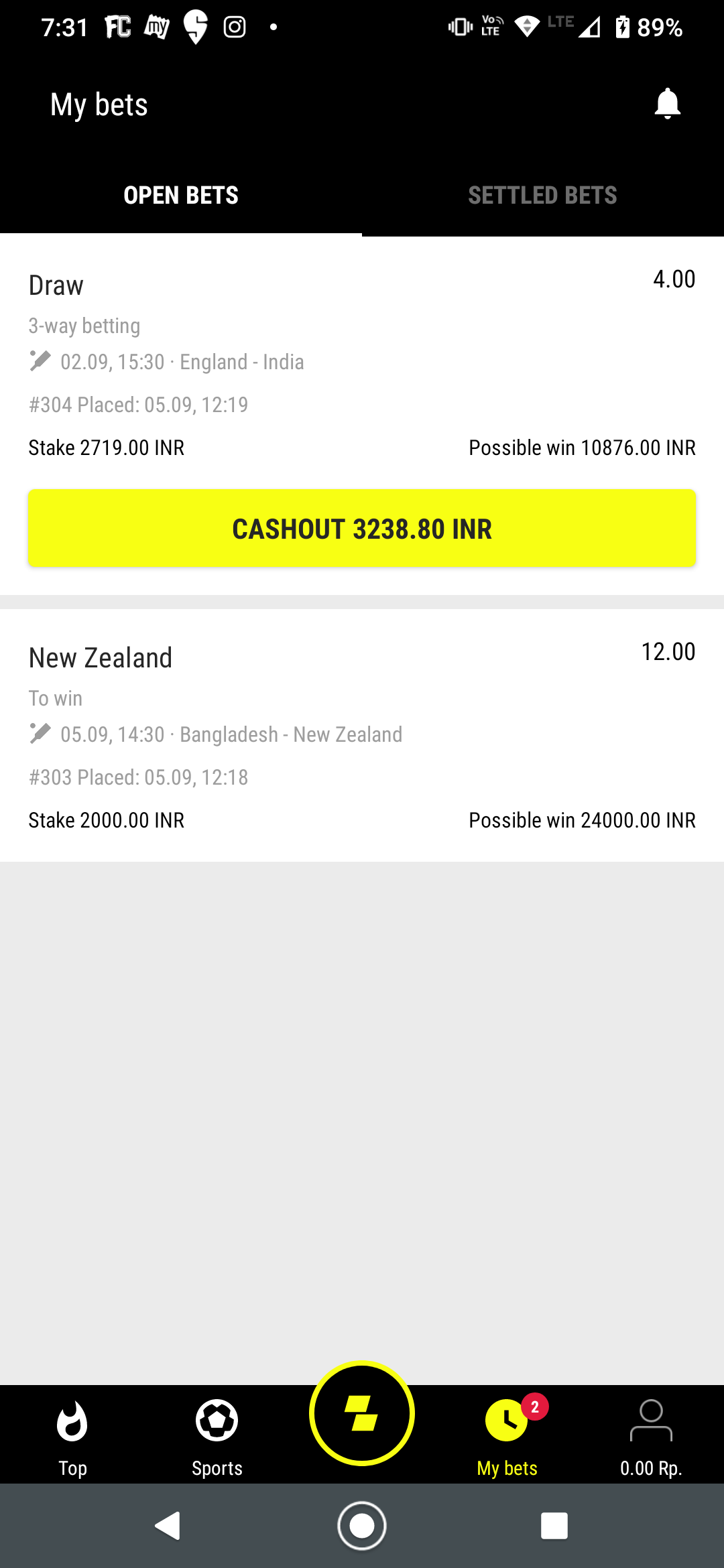Tap the yellow center logo button
The image size is (724, 1568).
(x=362, y=1413)
